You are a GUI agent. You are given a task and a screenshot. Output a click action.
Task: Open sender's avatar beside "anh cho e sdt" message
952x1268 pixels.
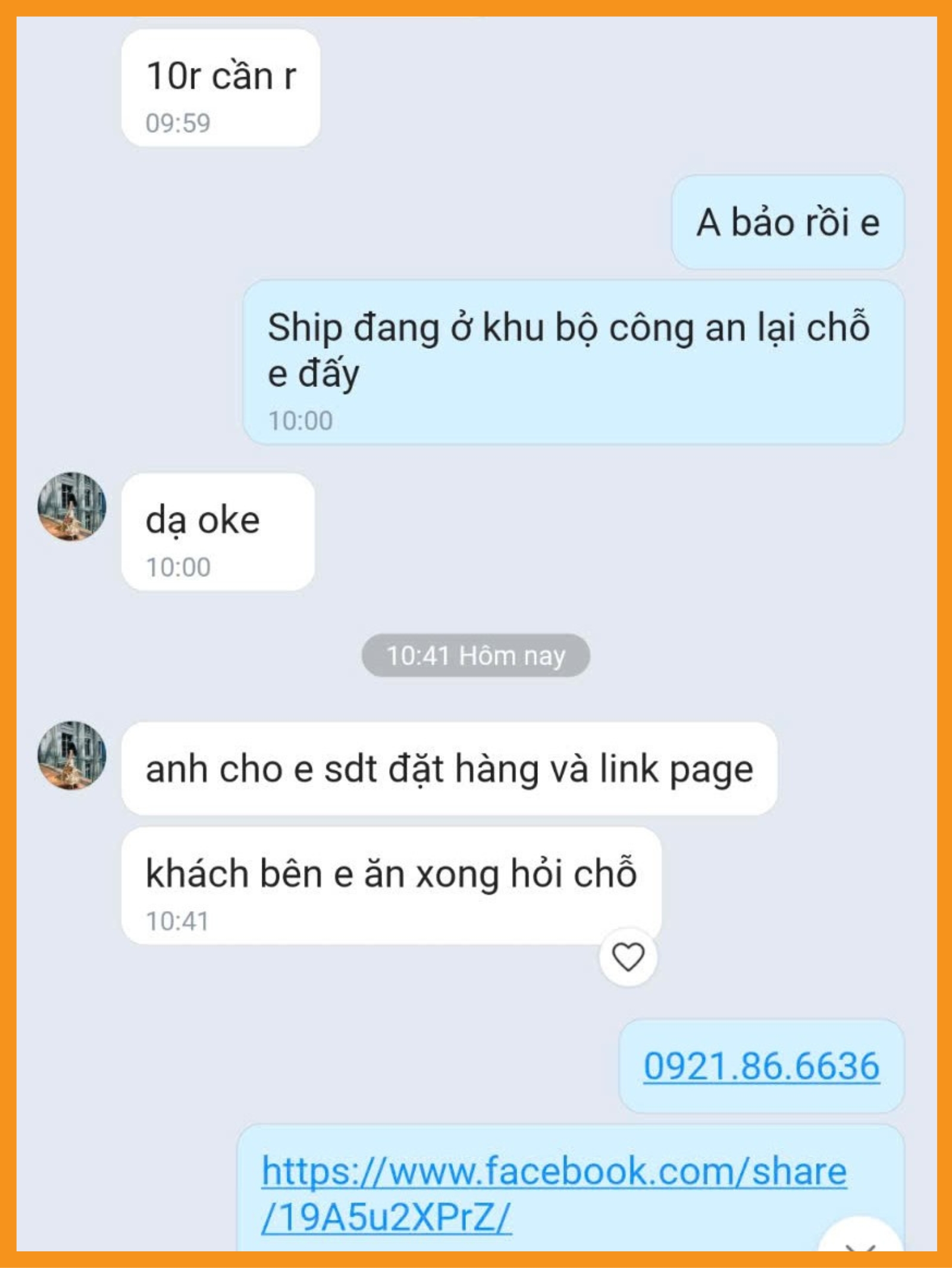click(x=72, y=755)
